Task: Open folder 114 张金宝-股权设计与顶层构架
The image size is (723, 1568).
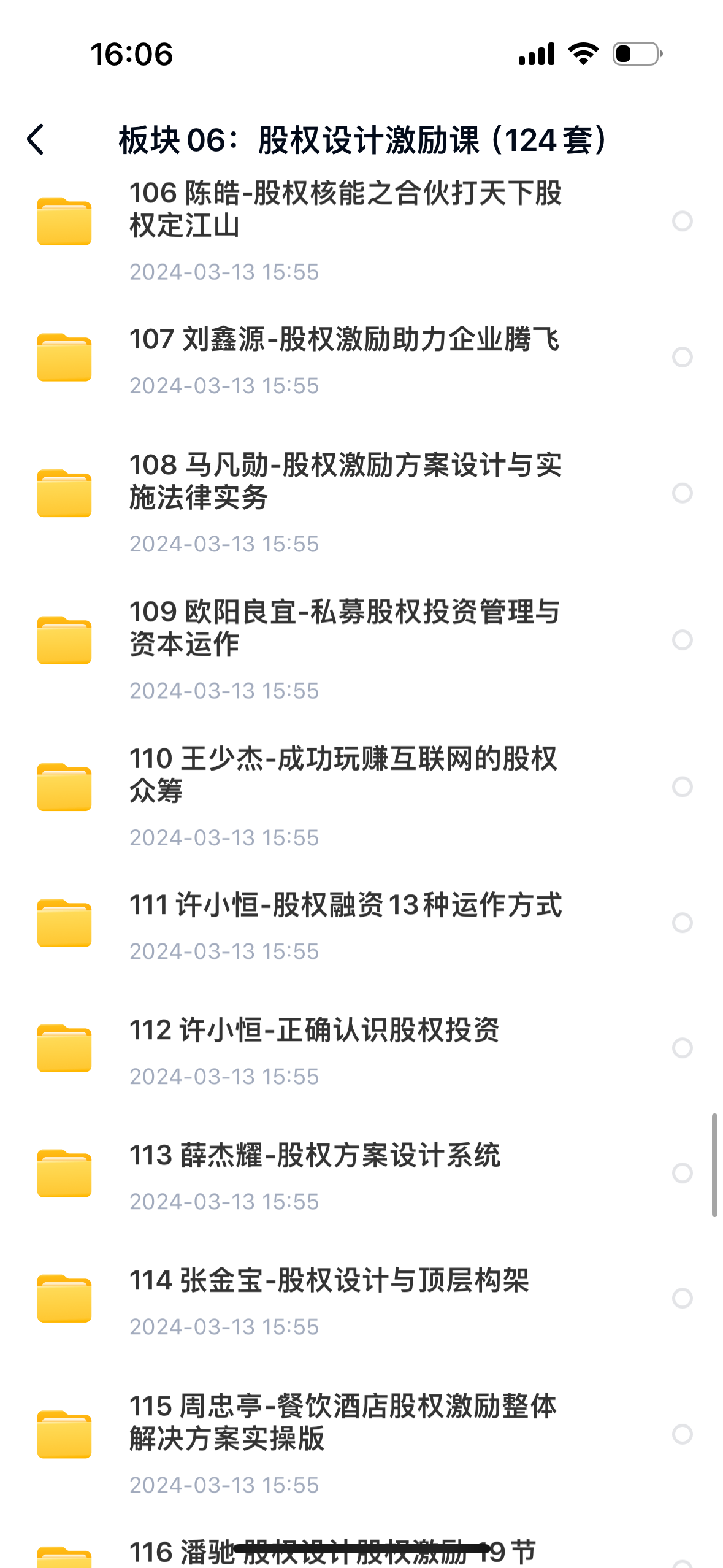Action: coord(329,1281)
